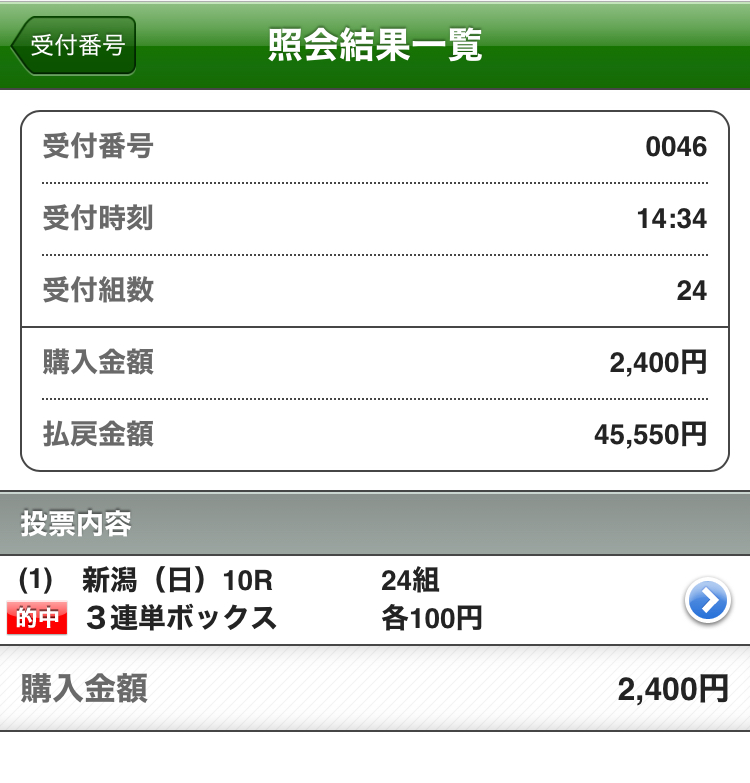Open the 新潟（日）10R bet details
This screenshot has width=750, height=783.
(707, 601)
